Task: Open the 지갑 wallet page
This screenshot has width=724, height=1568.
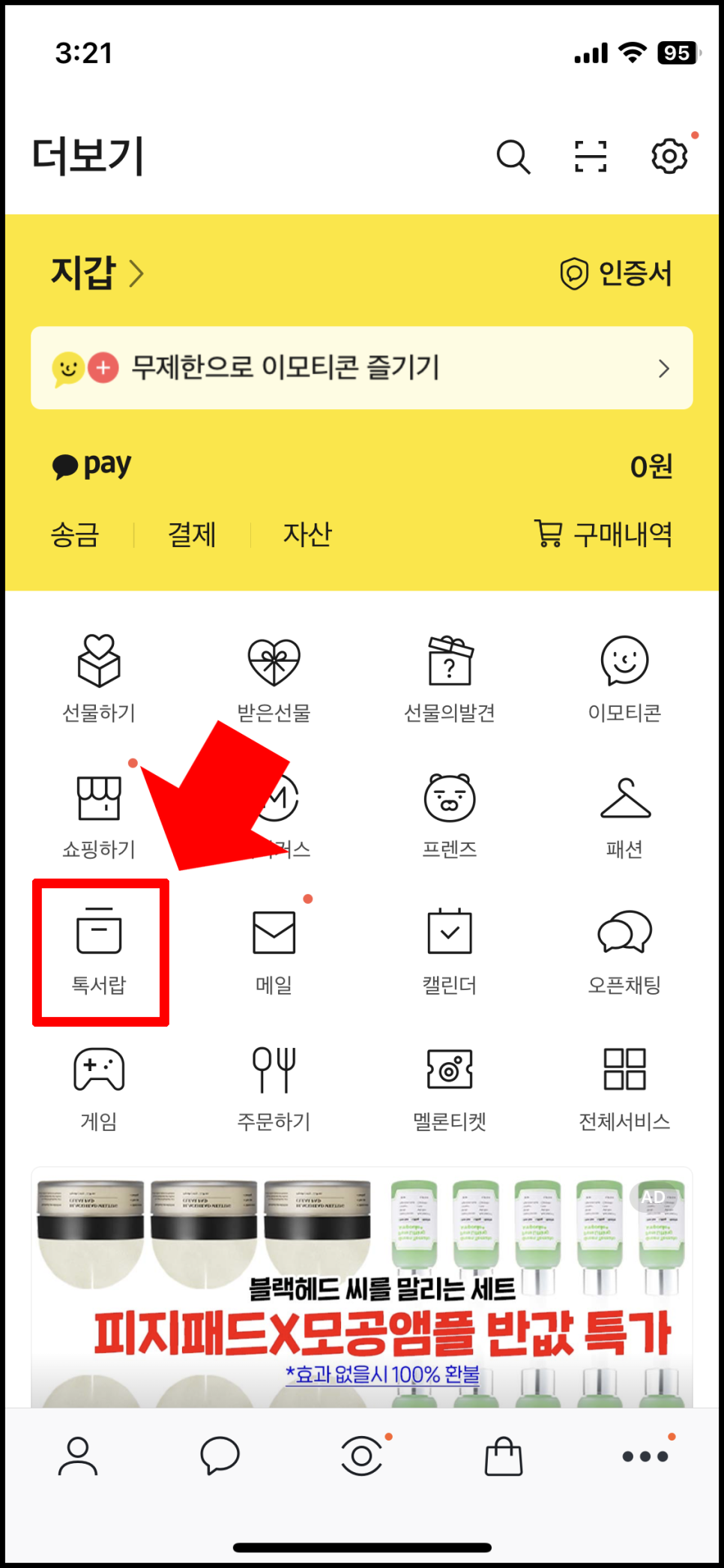Action: 96,273
